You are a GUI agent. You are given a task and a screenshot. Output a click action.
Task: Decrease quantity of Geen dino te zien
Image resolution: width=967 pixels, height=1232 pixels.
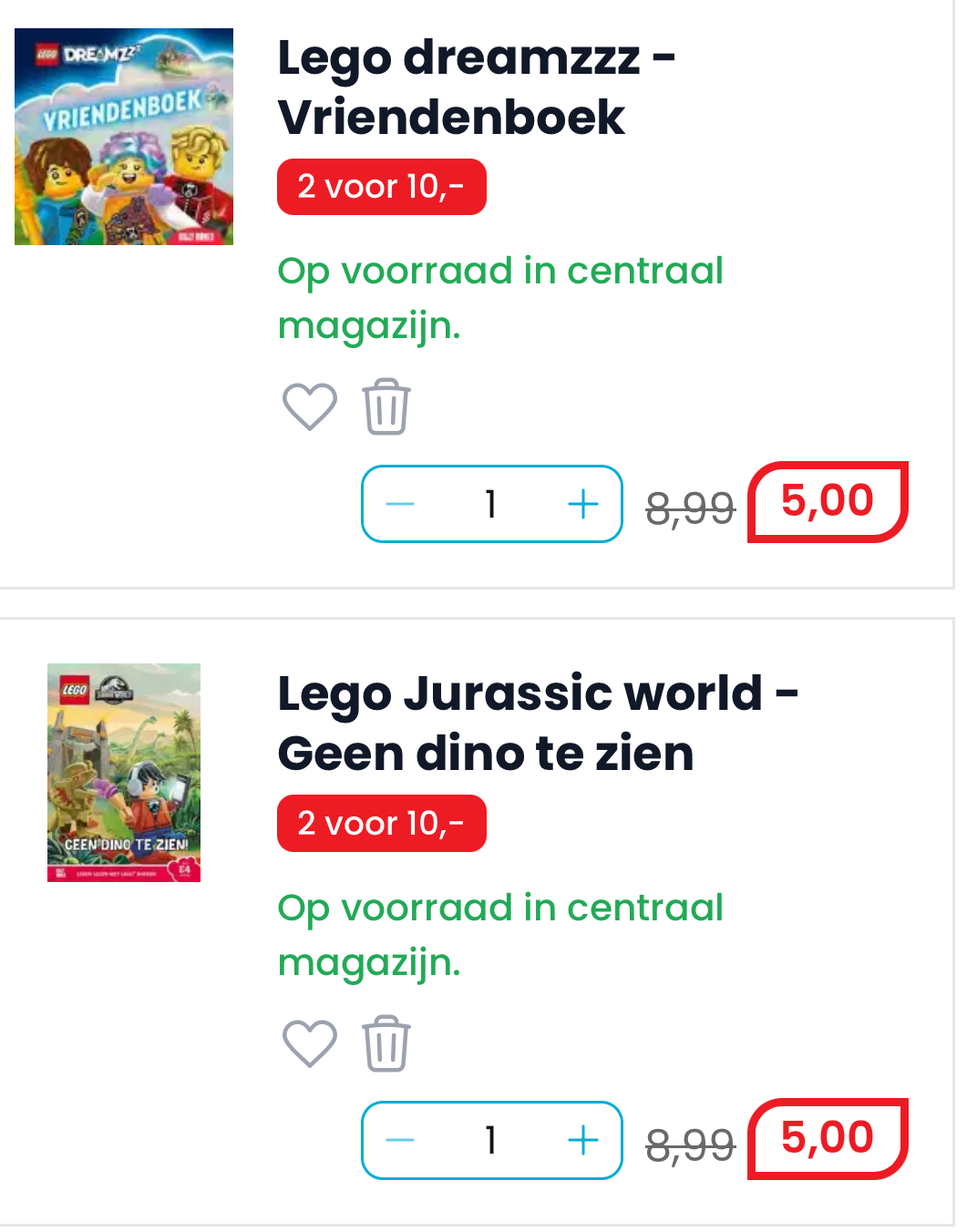pos(398,1139)
